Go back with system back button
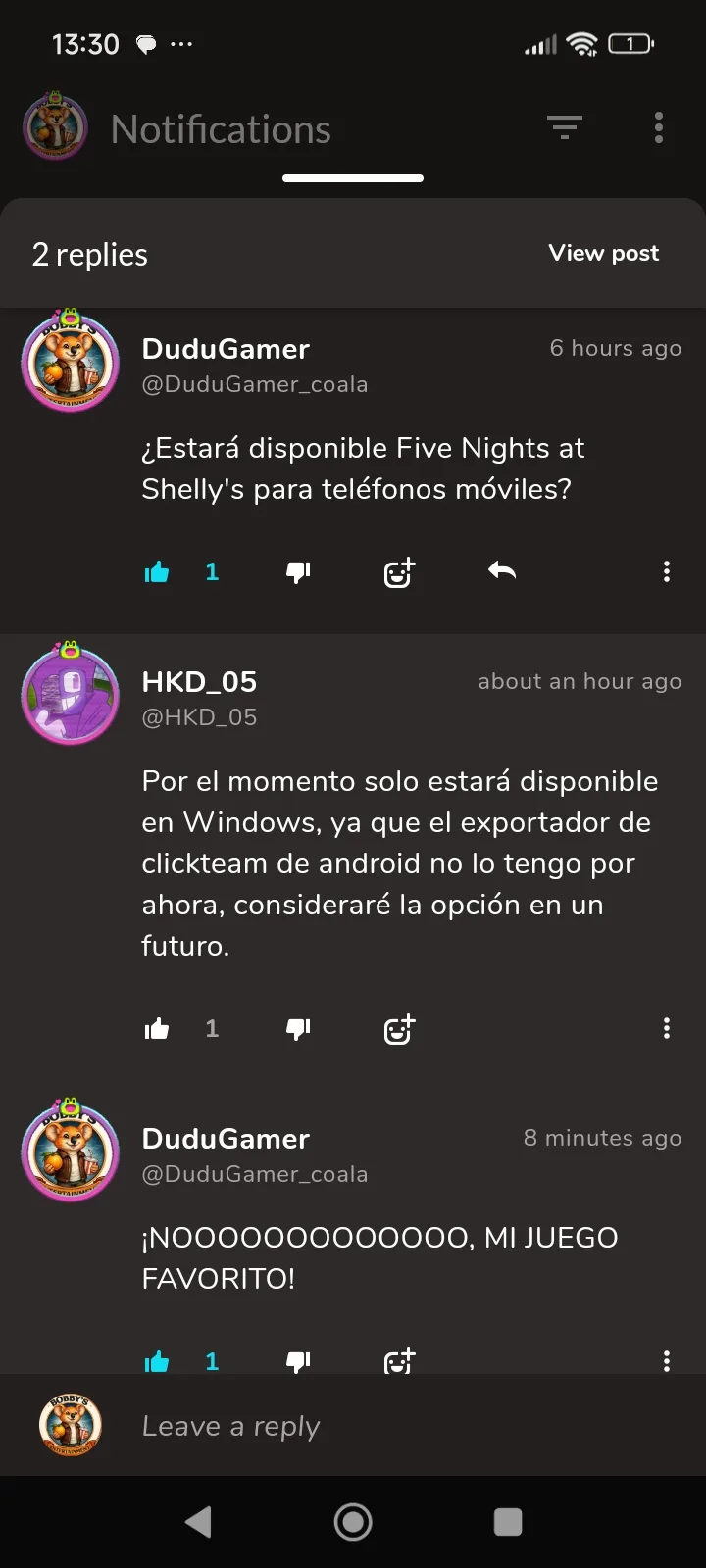 [198, 1521]
